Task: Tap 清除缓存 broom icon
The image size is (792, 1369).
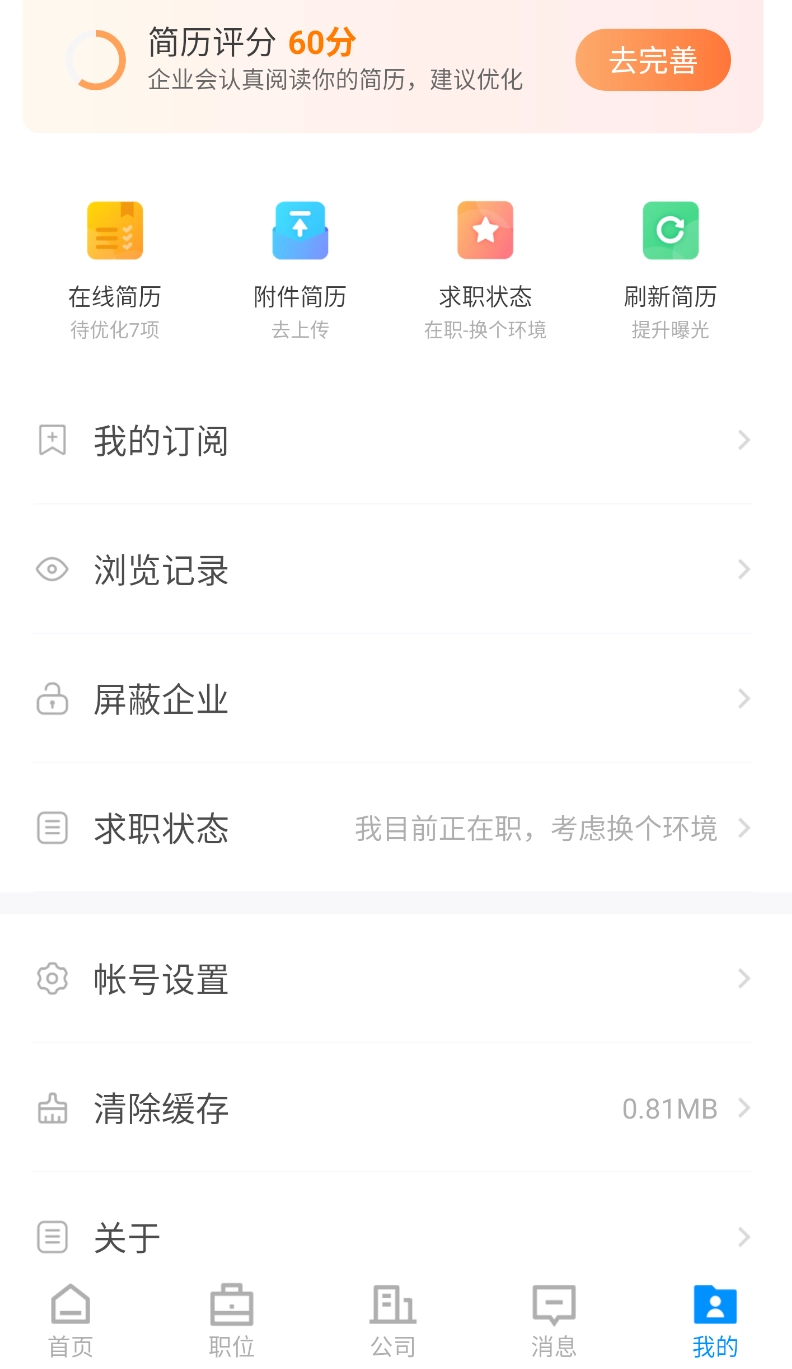Action: coord(52,1108)
